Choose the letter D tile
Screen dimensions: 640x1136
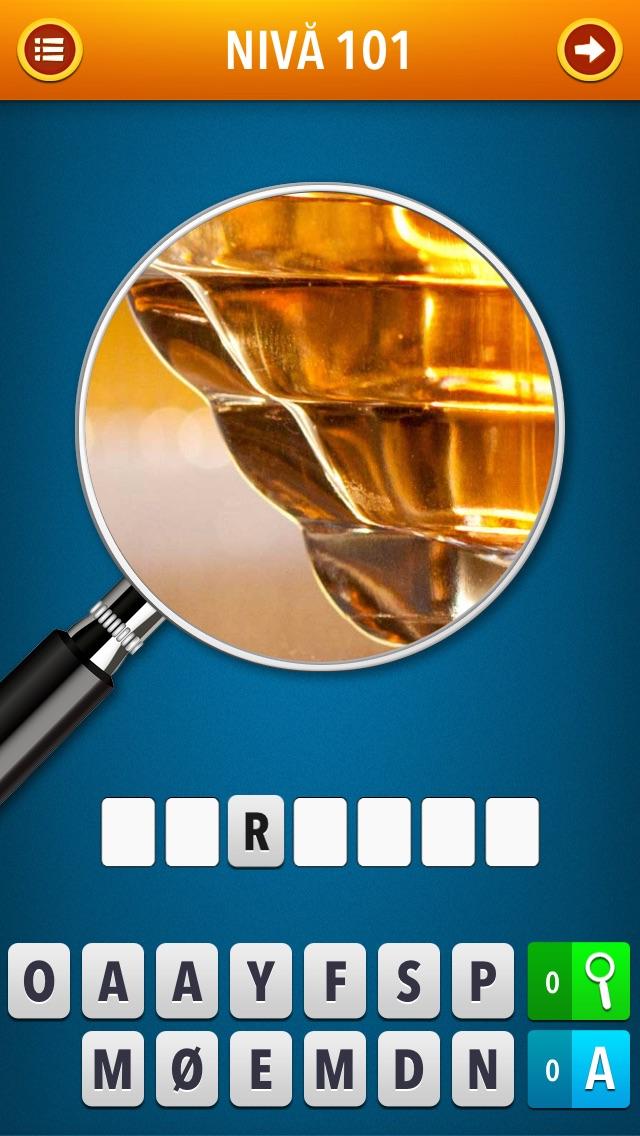pos(409,1069)
